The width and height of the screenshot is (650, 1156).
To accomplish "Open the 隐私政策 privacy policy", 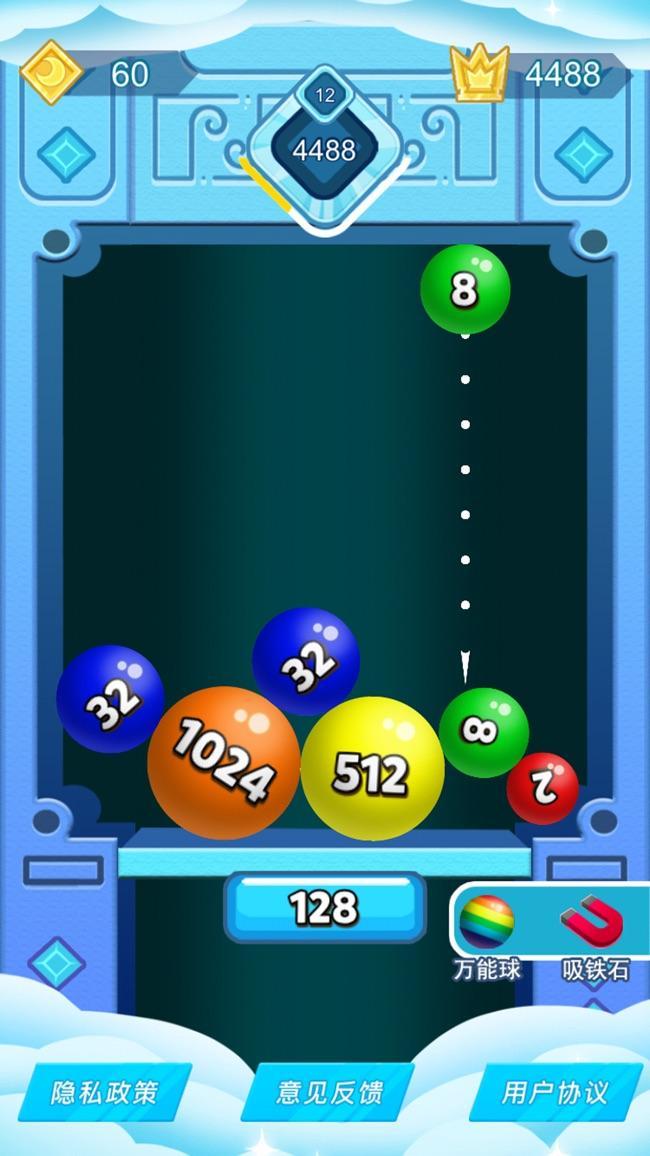I will [105, 1092].
